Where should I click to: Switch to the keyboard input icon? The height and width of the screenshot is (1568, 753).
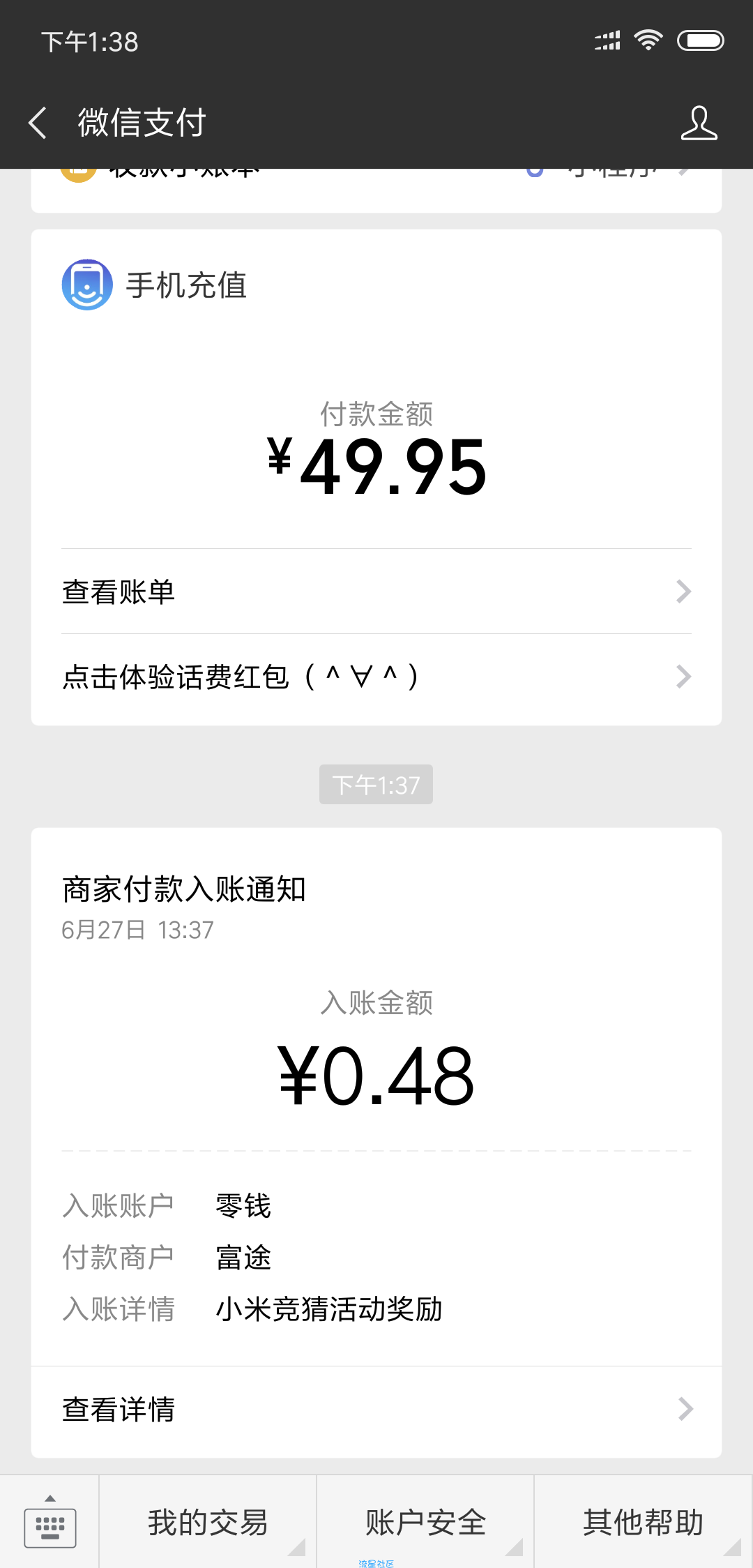pyautogui.click(x=50, y=1523)
